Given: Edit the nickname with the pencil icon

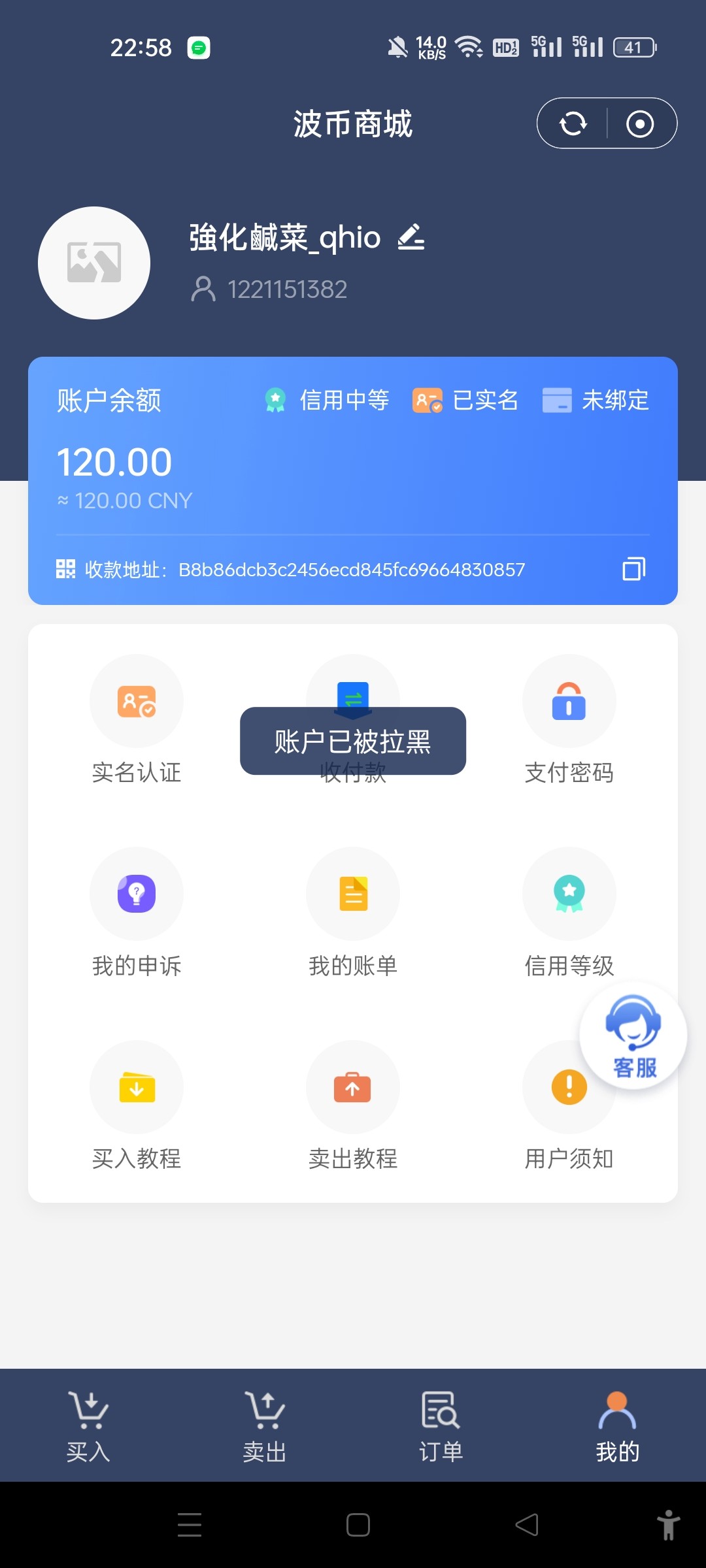Looking at the screenshot, I should pyautogui.click(x=411, y=237).
